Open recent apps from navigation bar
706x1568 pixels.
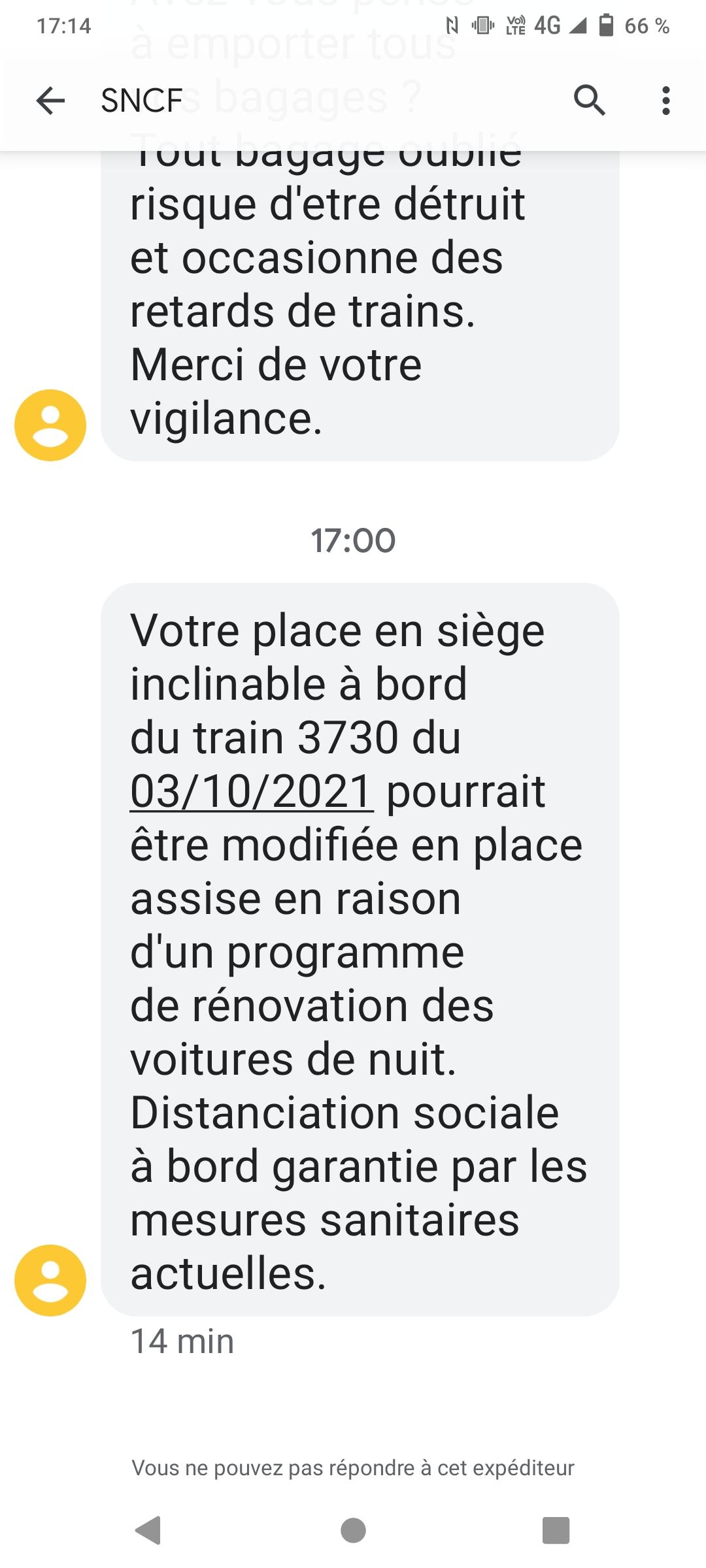click(556, 1530)
